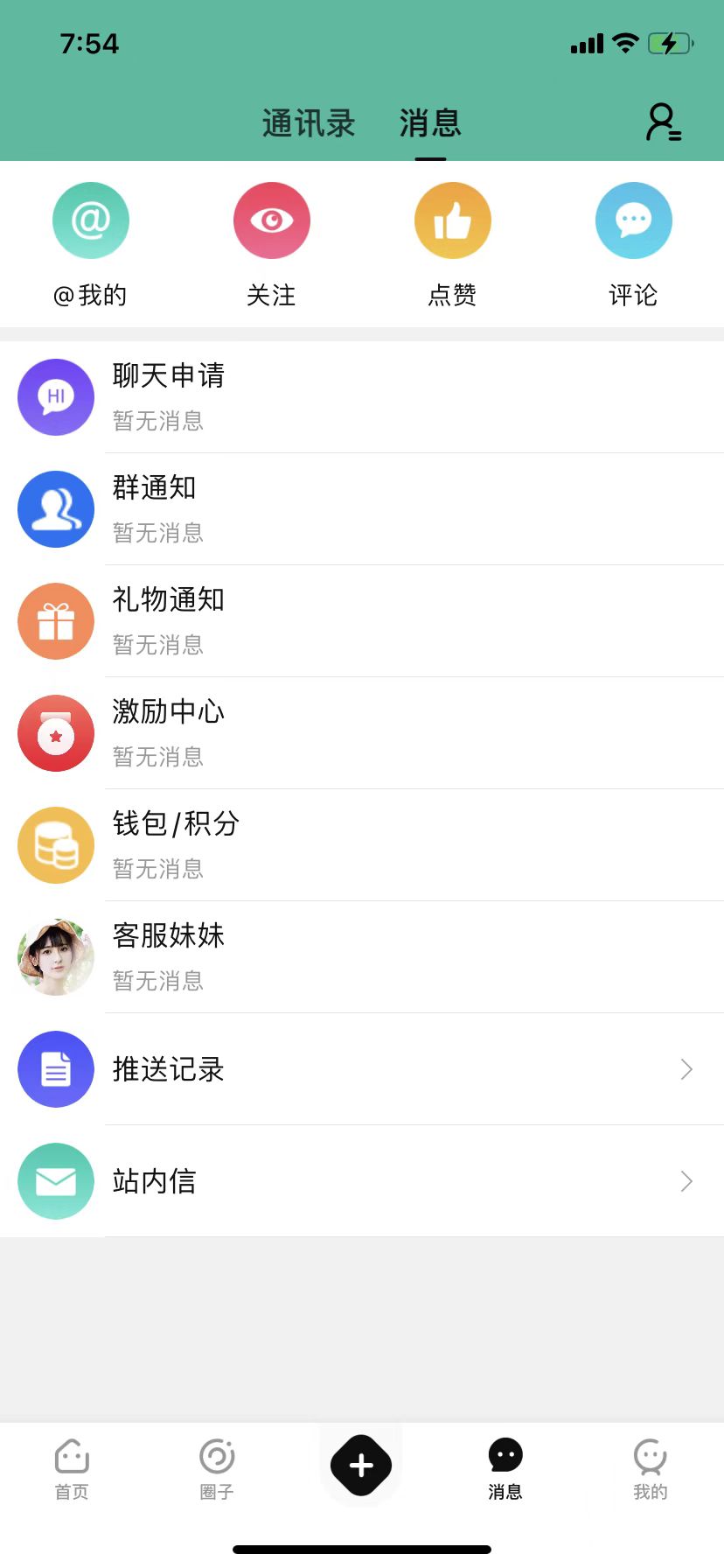
Task: Open the contacts profile icon
Action: tap(663, 122)
